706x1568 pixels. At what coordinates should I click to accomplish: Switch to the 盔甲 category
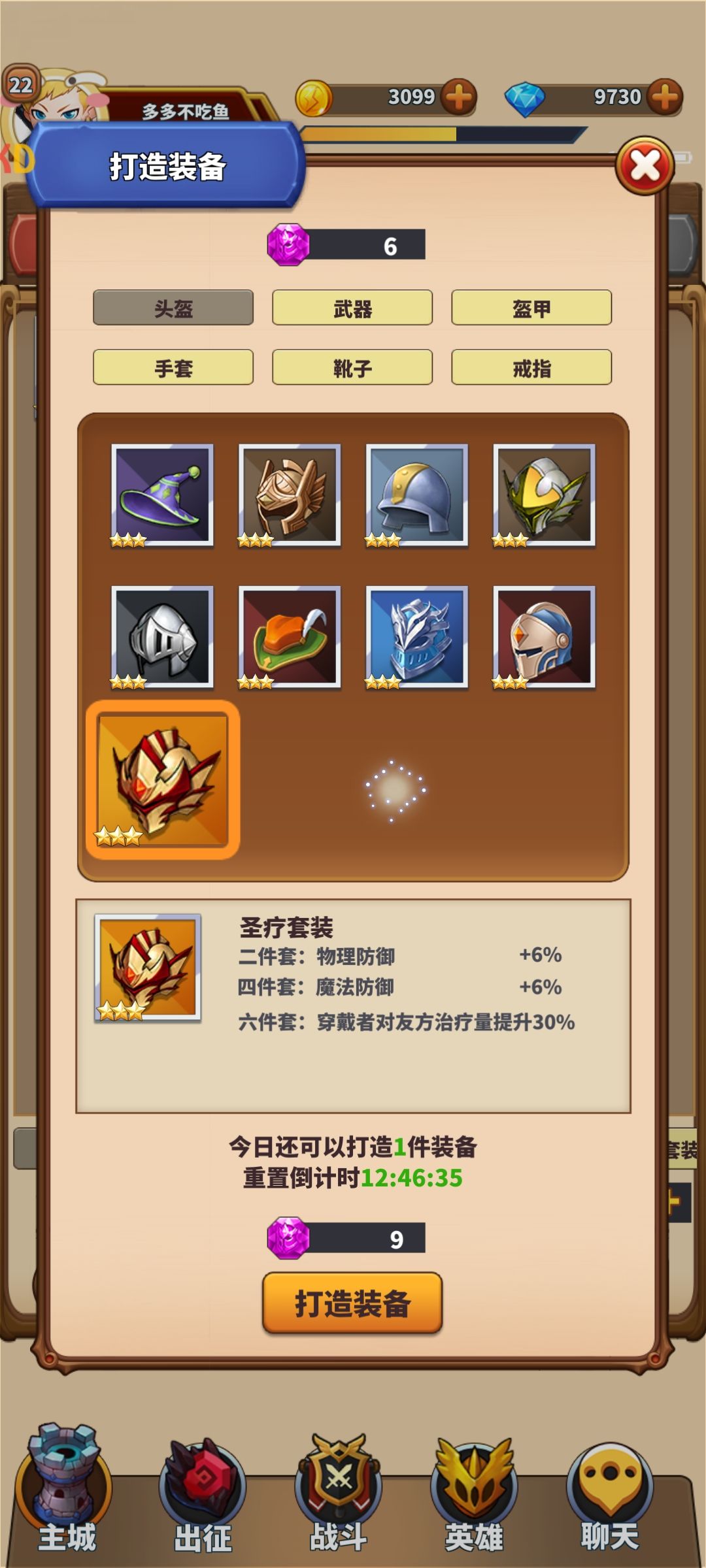[x=531, y=308]
